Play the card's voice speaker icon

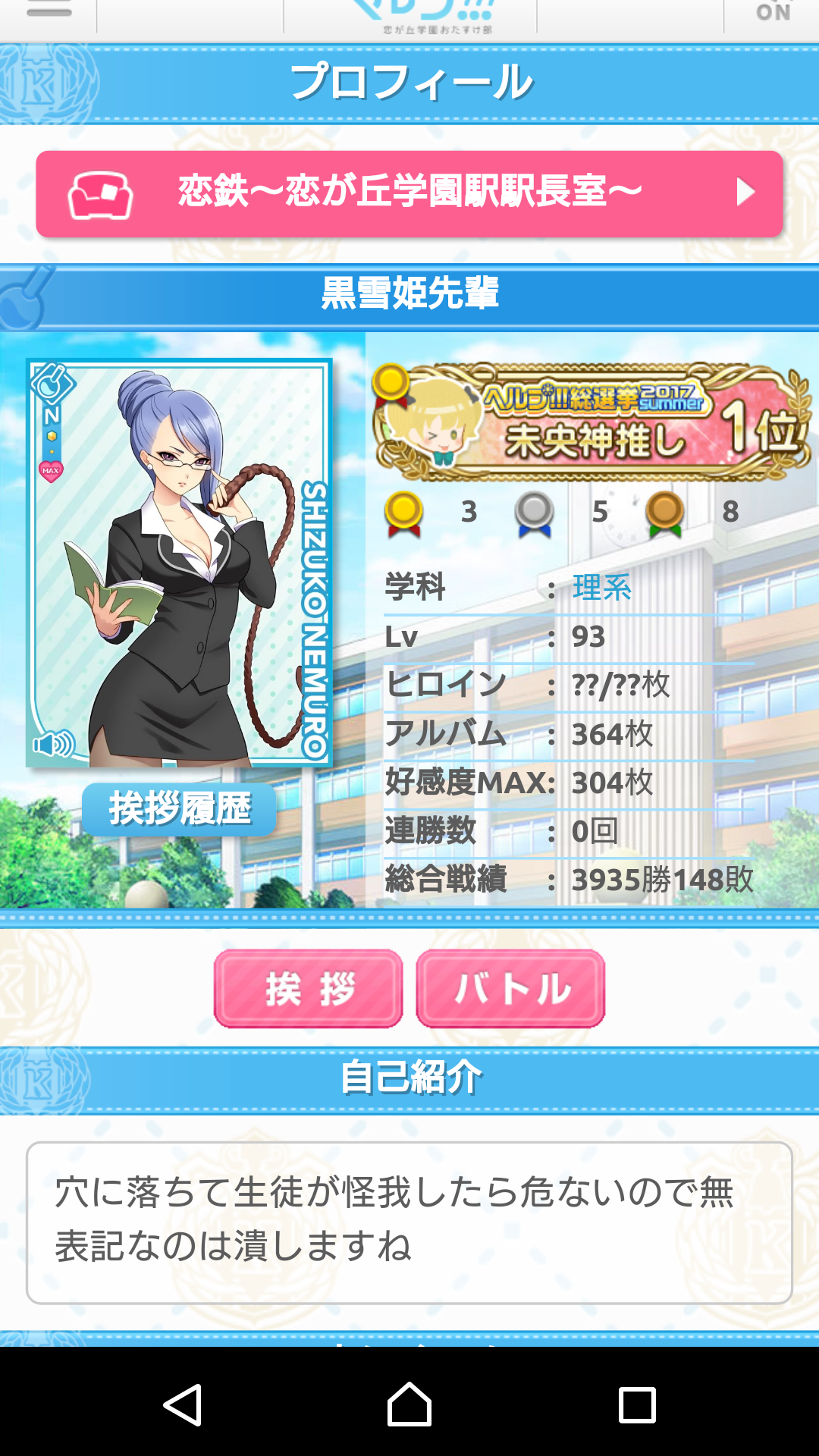(53, 744)
